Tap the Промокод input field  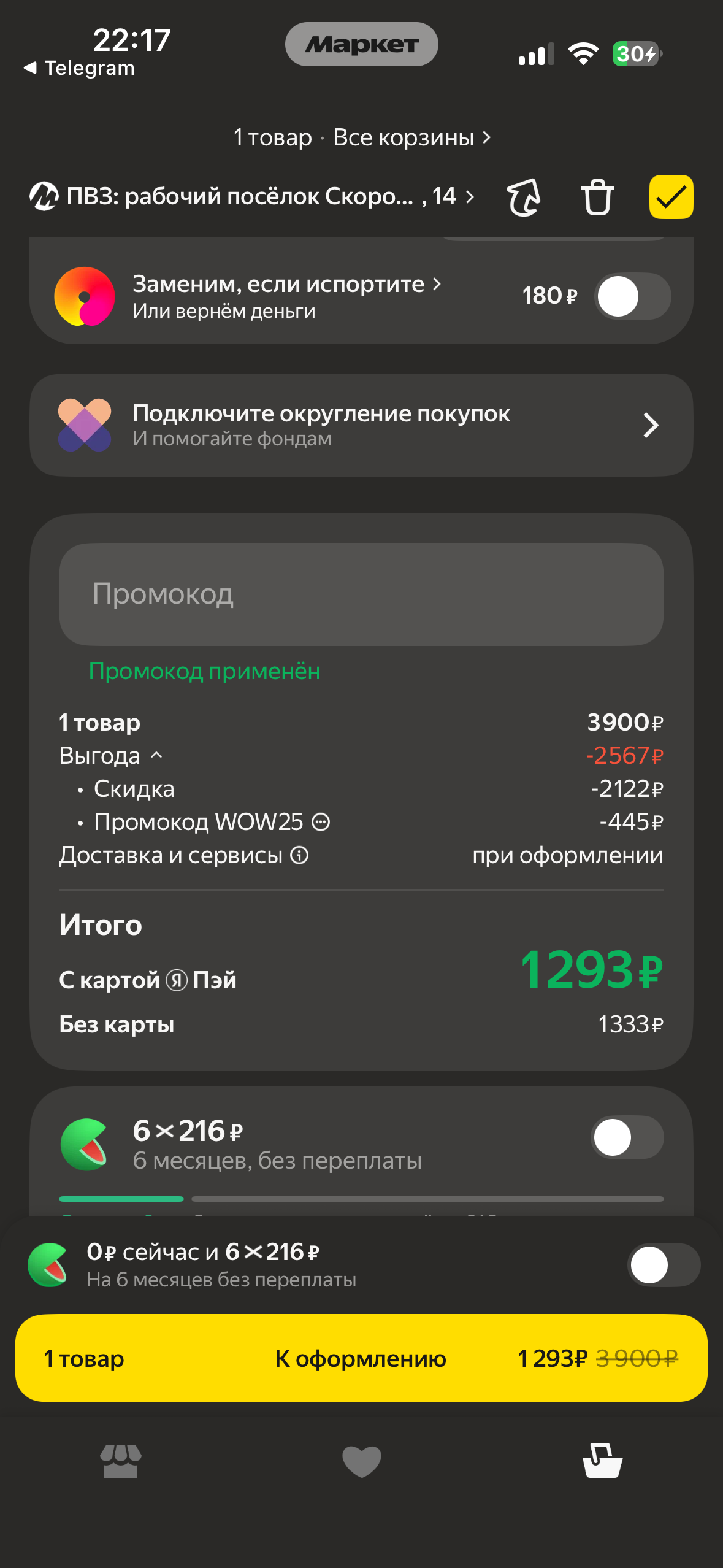(361, 594)
